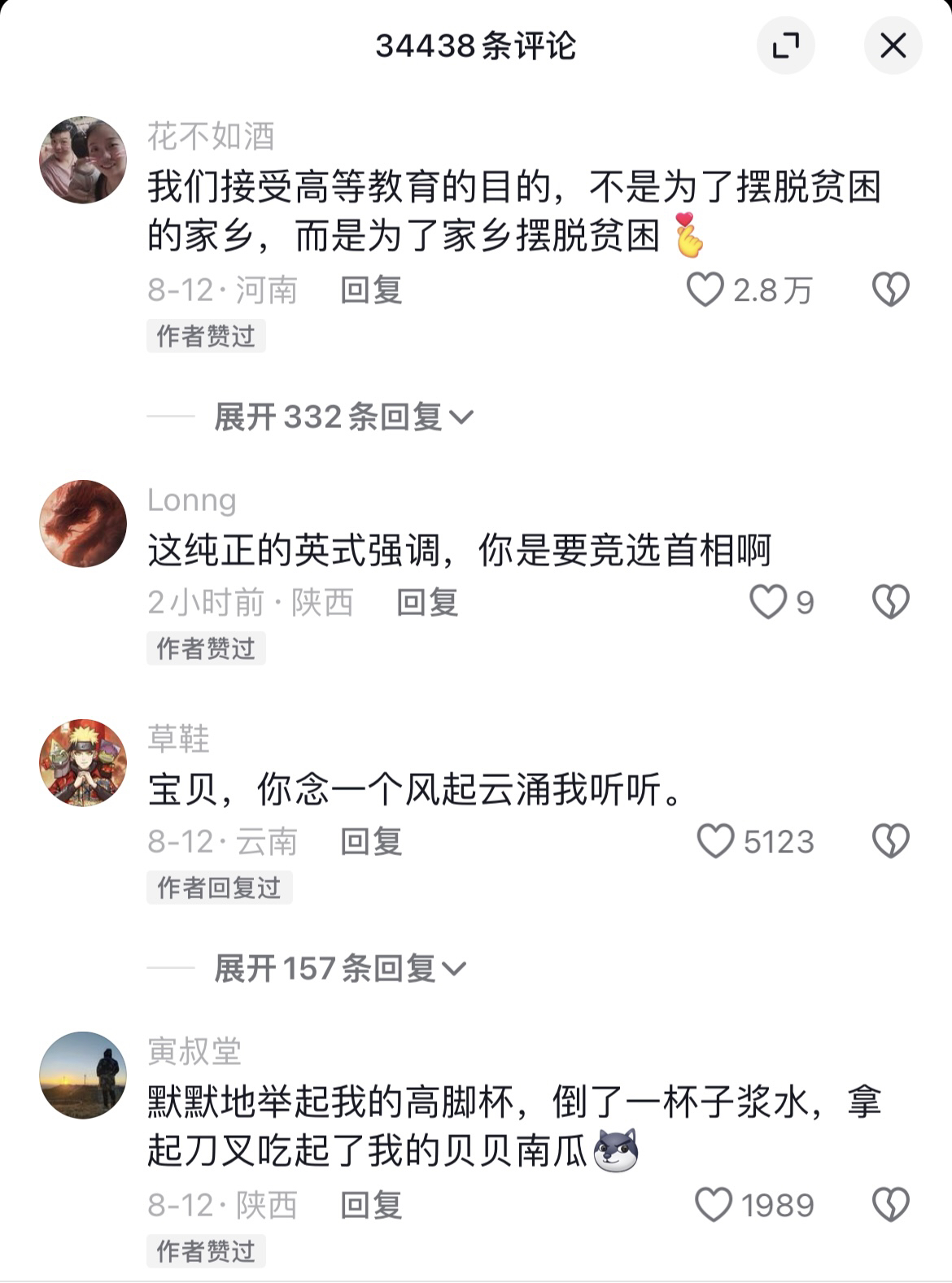Expand the 332 replies
Viewport: 952px width, 1283px height.
click(343, 417)
